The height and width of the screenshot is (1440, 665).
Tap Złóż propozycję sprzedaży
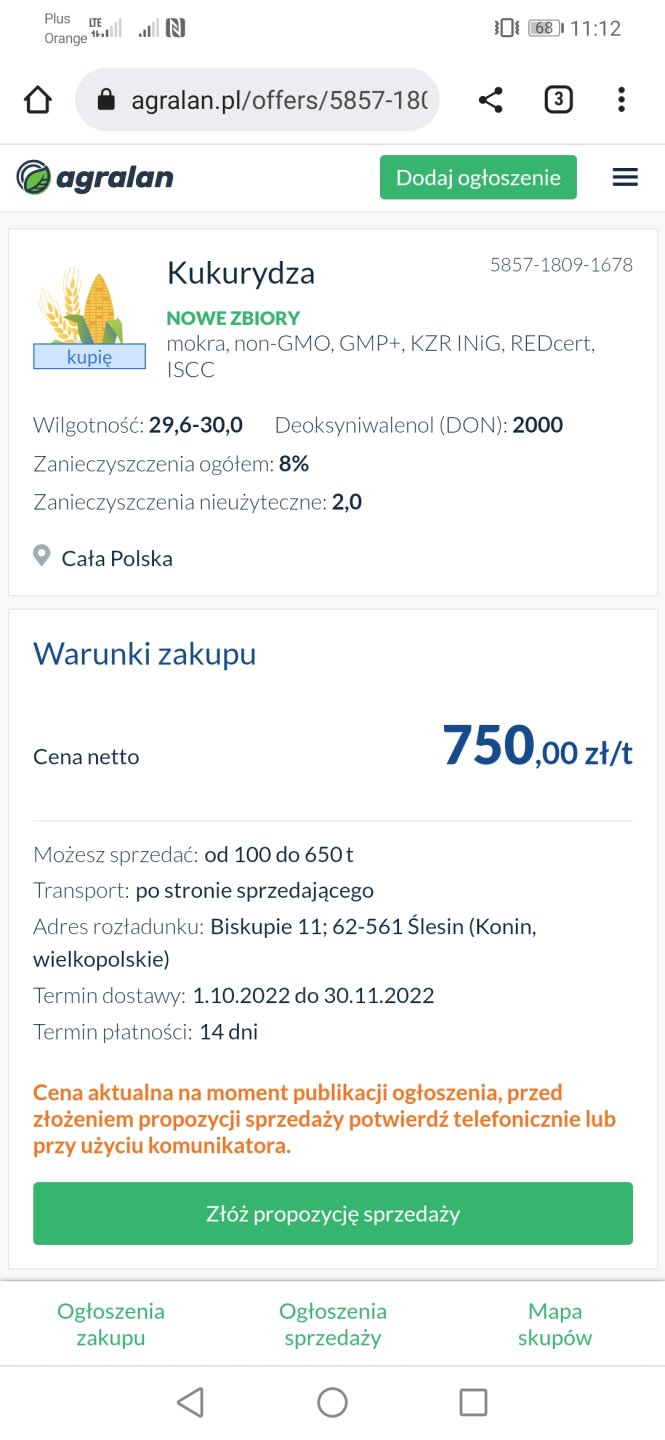click(x=333, y=1214)
